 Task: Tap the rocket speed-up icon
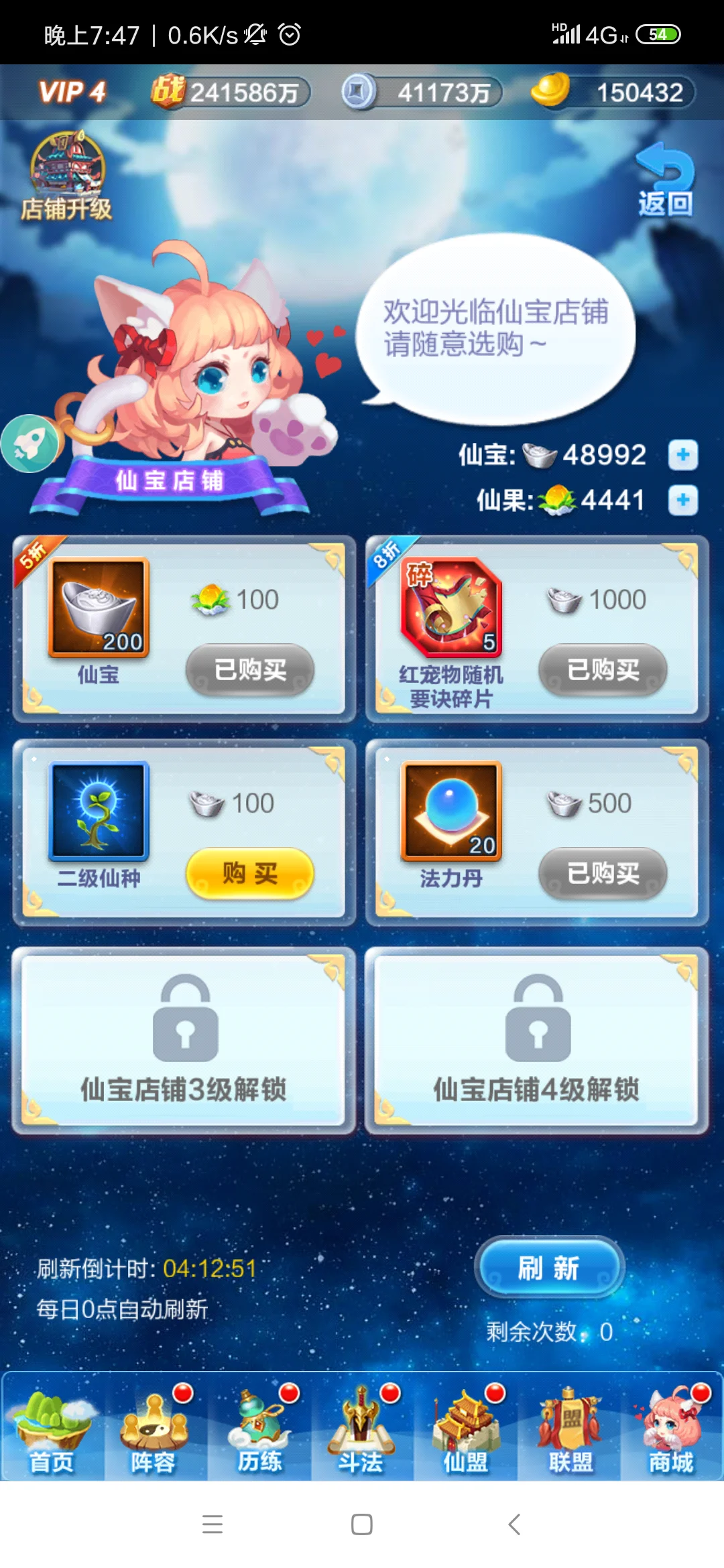pos(29,444)
